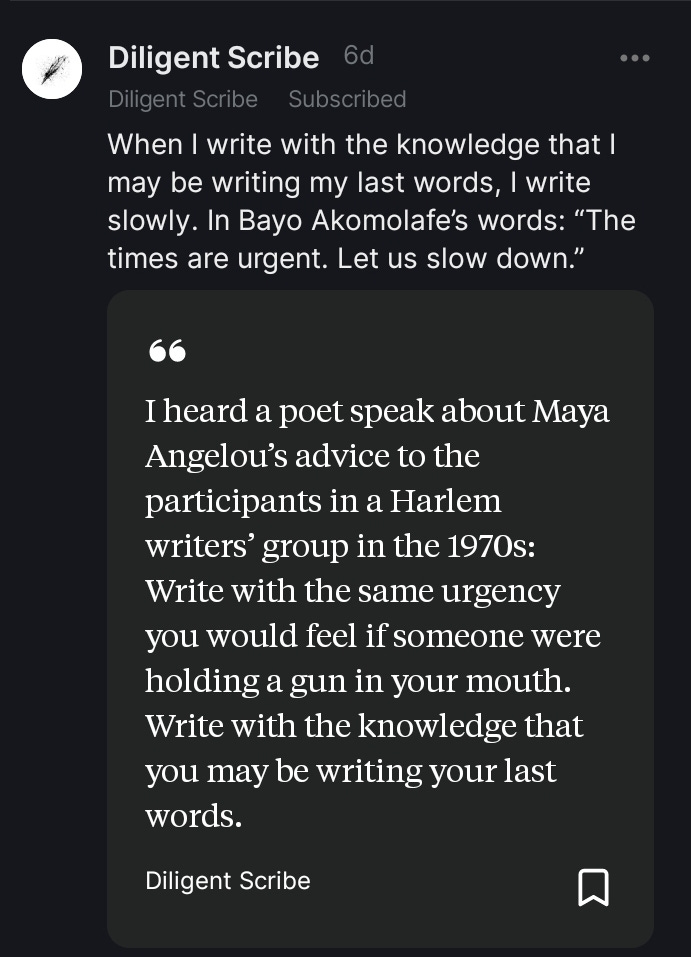Open the three-dot overflow menu

coord(634,58)
